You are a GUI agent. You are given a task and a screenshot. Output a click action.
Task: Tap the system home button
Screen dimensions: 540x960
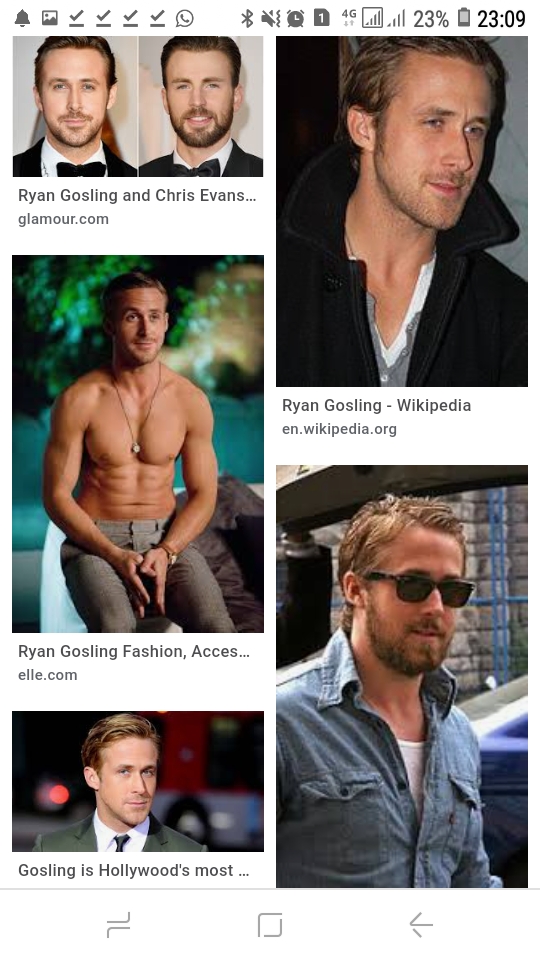pos(270,924)
